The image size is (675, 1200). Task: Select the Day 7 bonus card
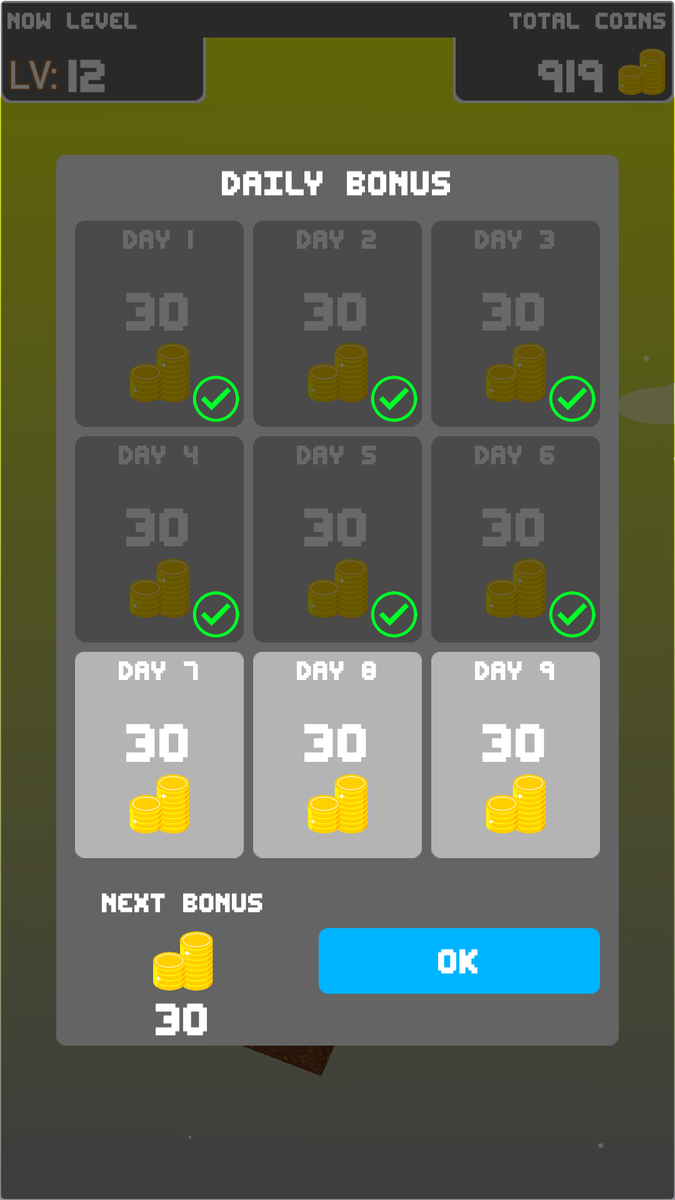coord(159,755)
